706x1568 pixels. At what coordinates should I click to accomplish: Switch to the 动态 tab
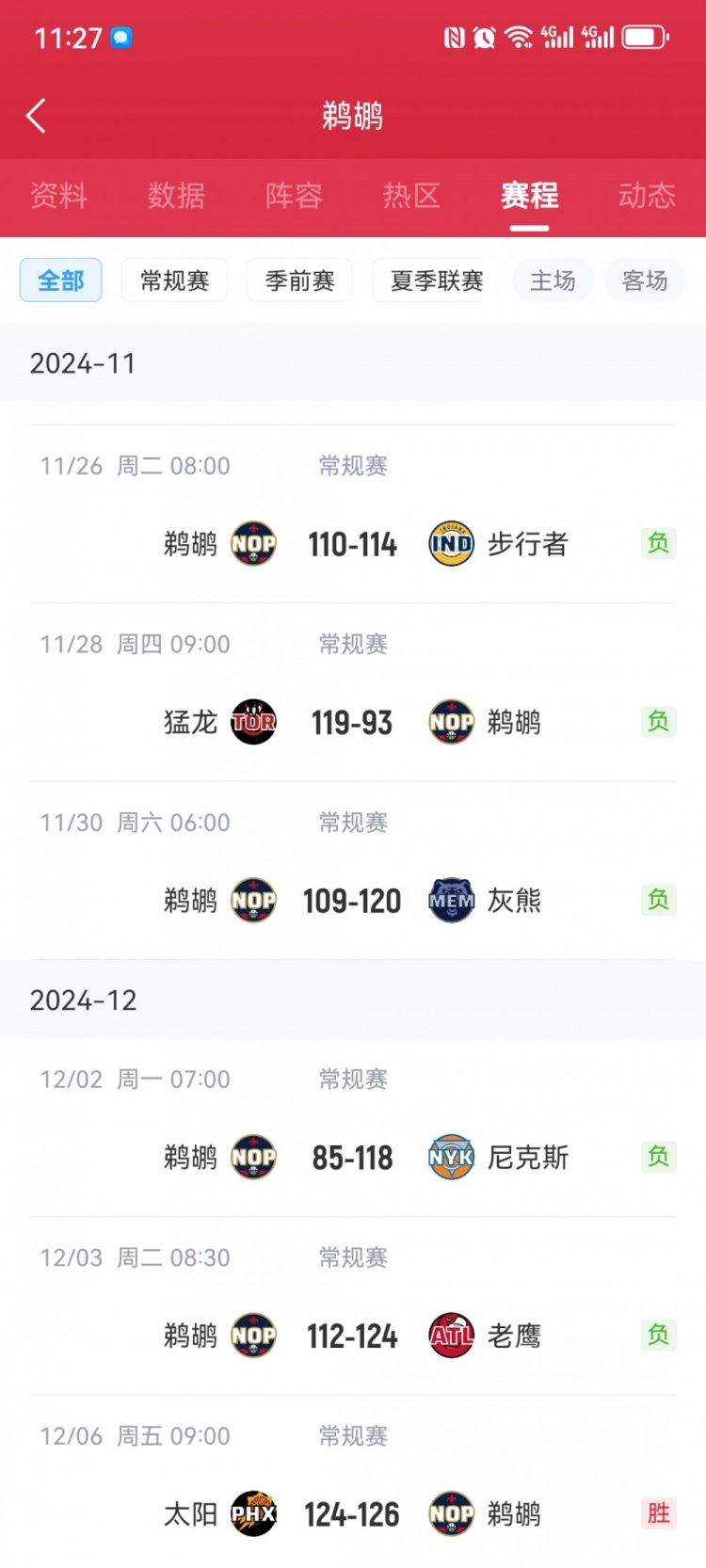tap(647, 196)
